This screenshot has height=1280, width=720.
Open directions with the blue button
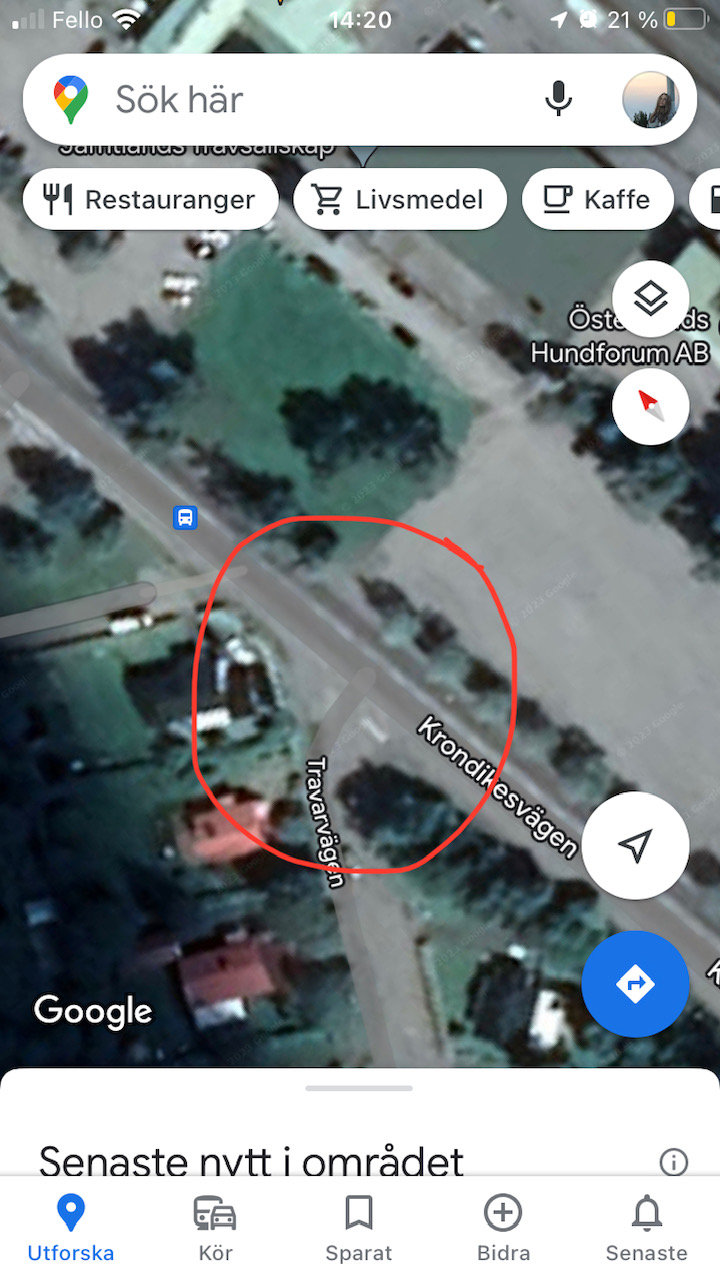tap(635, 984)
